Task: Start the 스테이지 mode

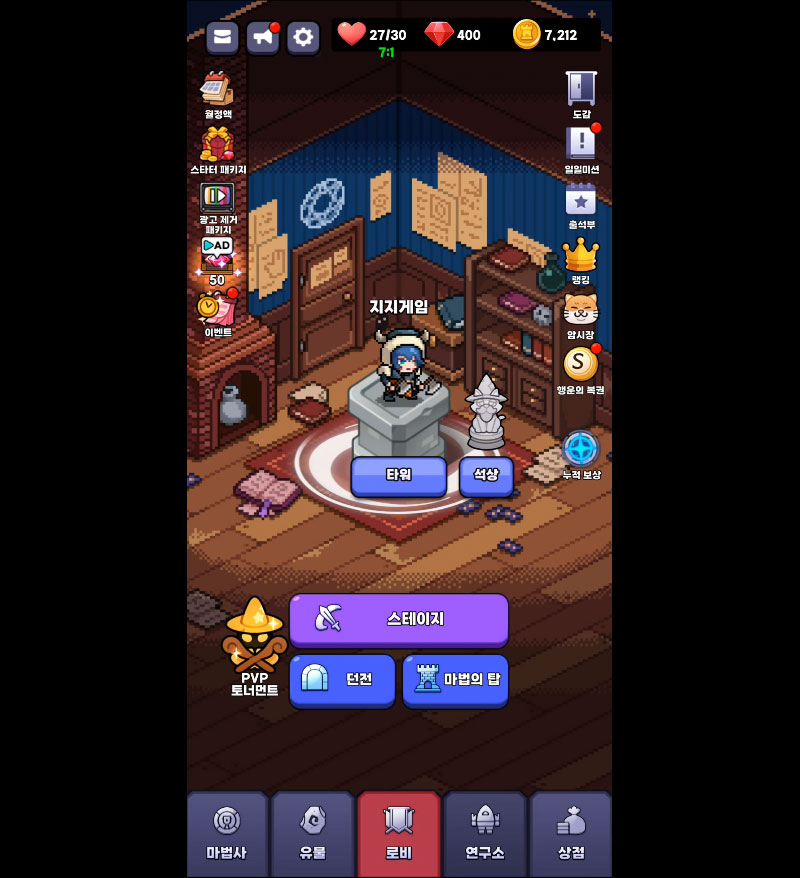Action: [398, 620]
